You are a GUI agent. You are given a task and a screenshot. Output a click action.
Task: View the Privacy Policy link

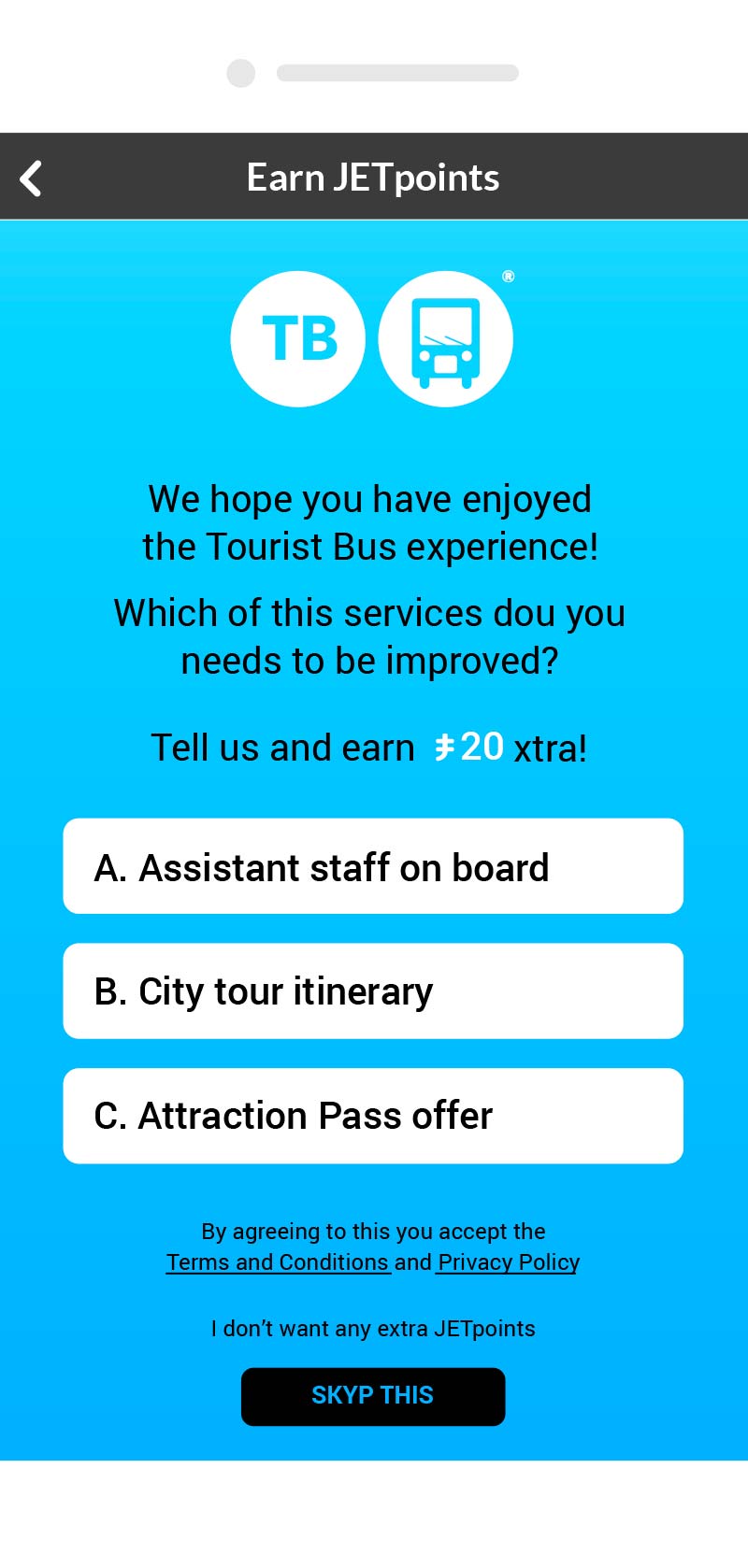[x=509, y=1262]
